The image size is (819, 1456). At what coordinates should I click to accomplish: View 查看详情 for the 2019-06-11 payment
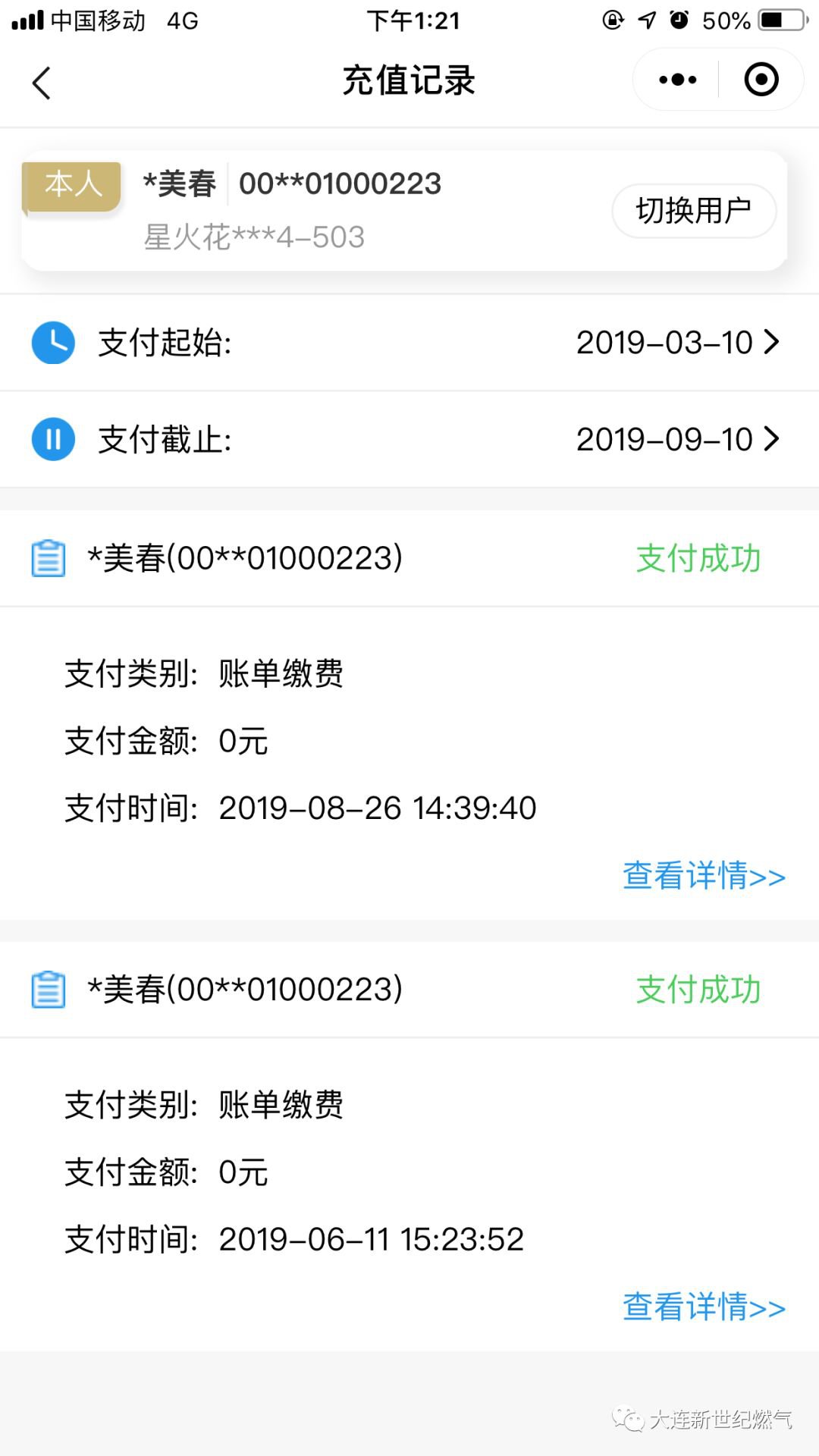pyautogui.click(x=703, y=1307)
